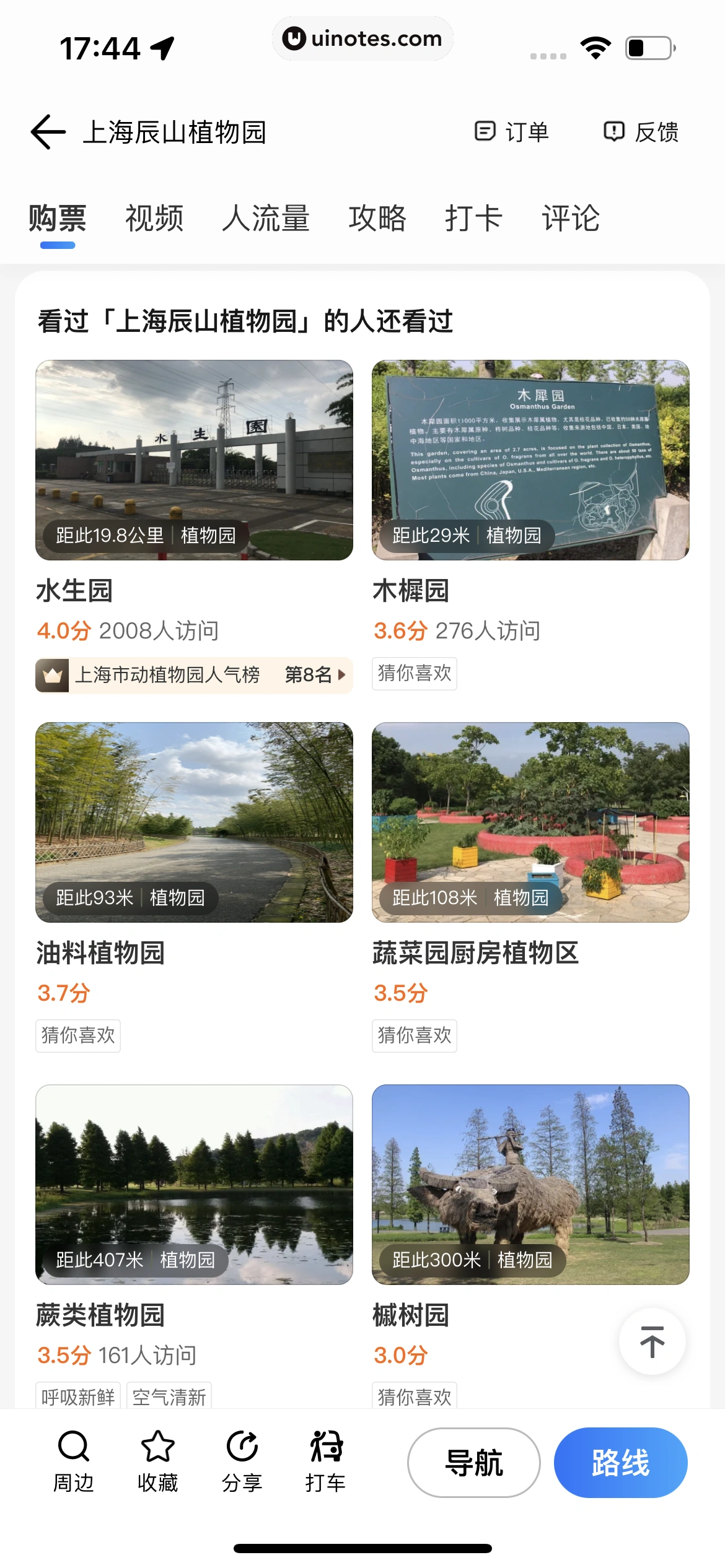The image size is (725, 1568).
Task: Open the 水生园 card
Action: tap(194, 460)
